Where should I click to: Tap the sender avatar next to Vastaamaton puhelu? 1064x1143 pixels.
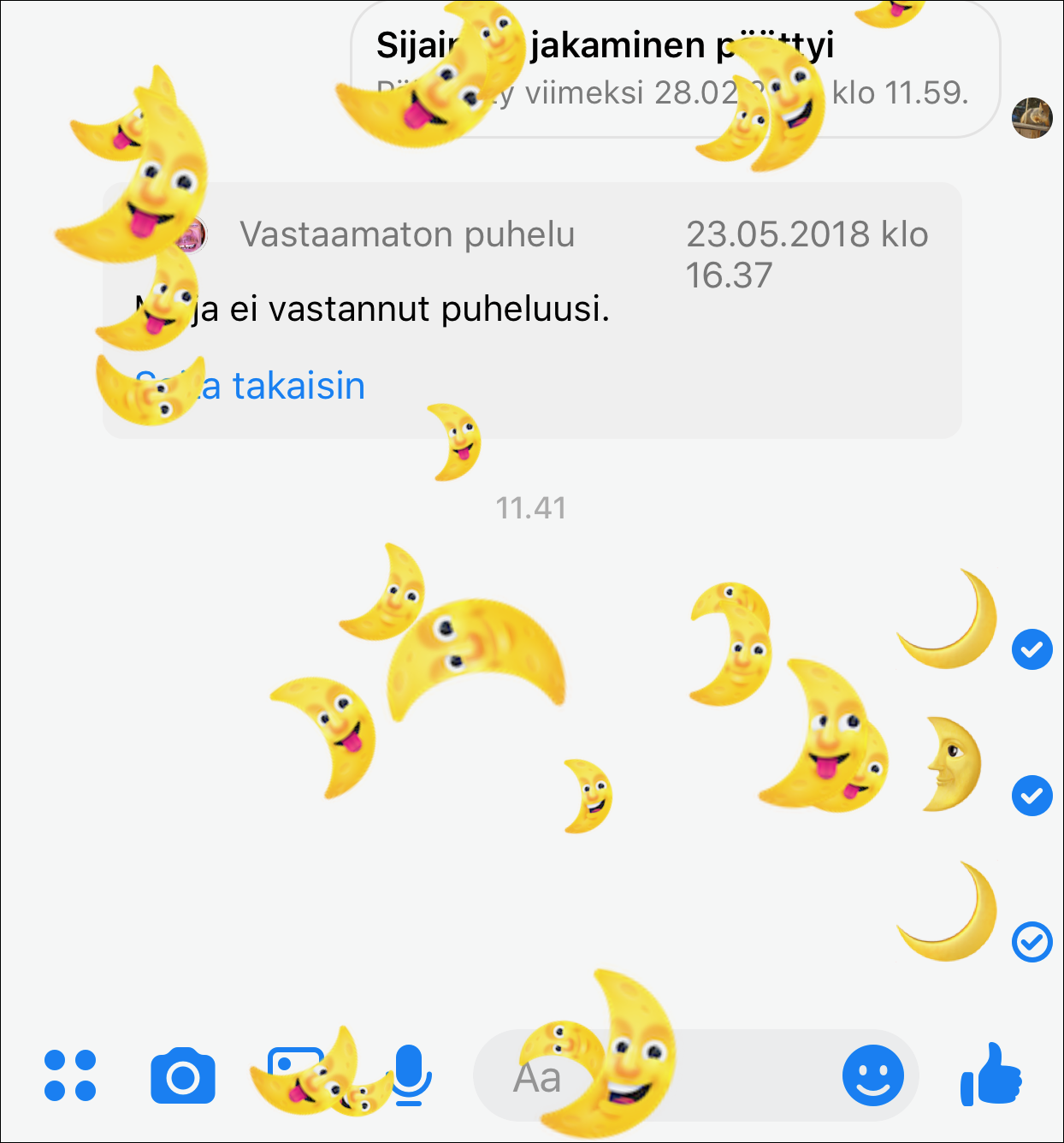coord(195,235)
